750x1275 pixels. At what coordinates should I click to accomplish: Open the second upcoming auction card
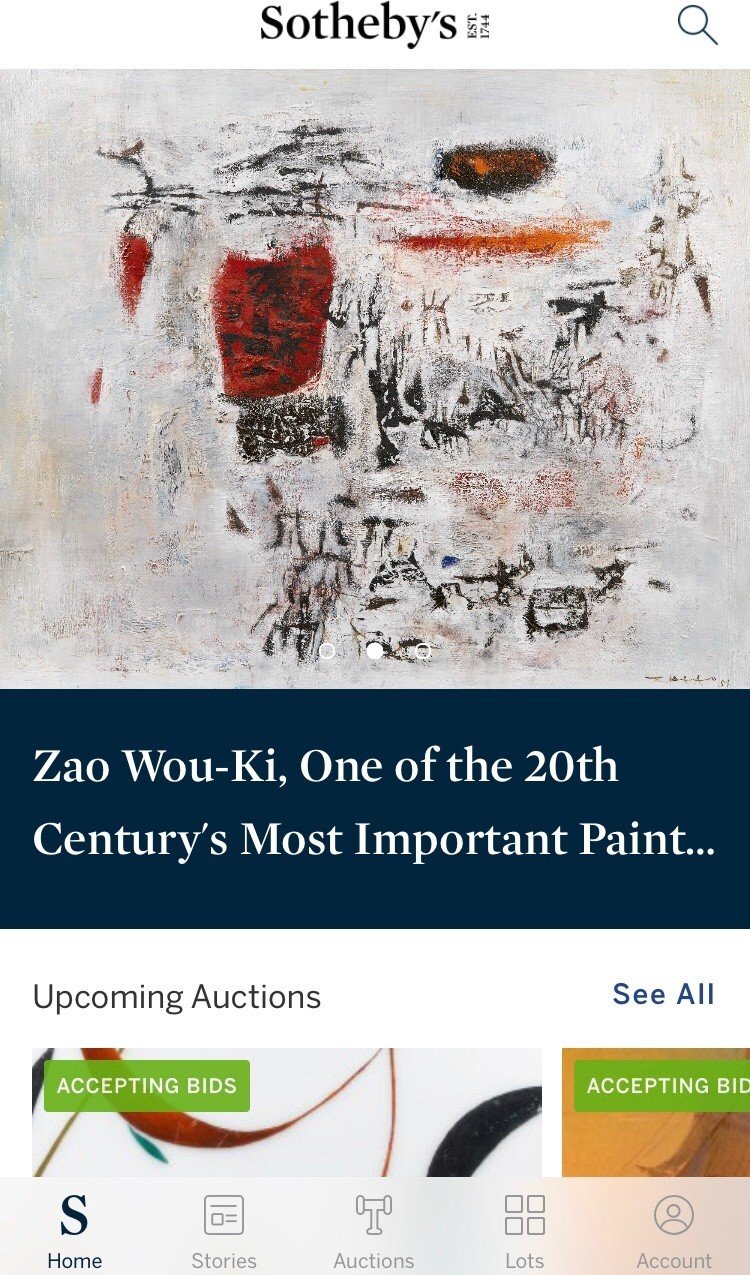click(x=656, y=1112)
